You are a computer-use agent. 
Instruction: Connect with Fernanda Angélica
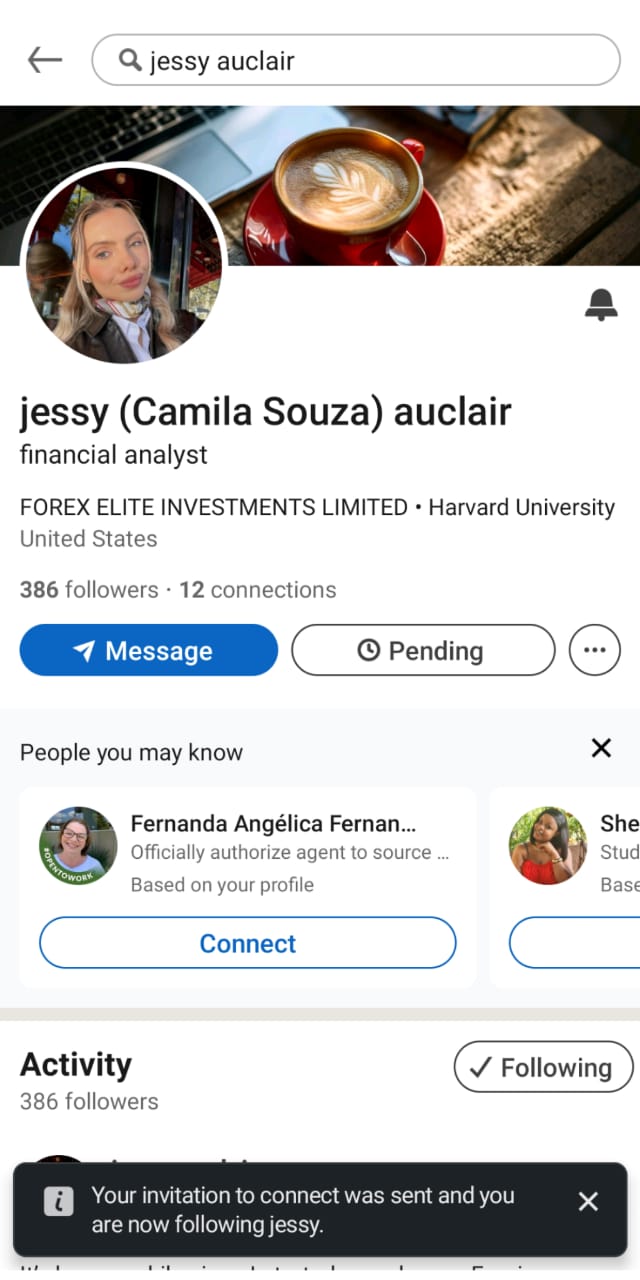tap(247, 943)
